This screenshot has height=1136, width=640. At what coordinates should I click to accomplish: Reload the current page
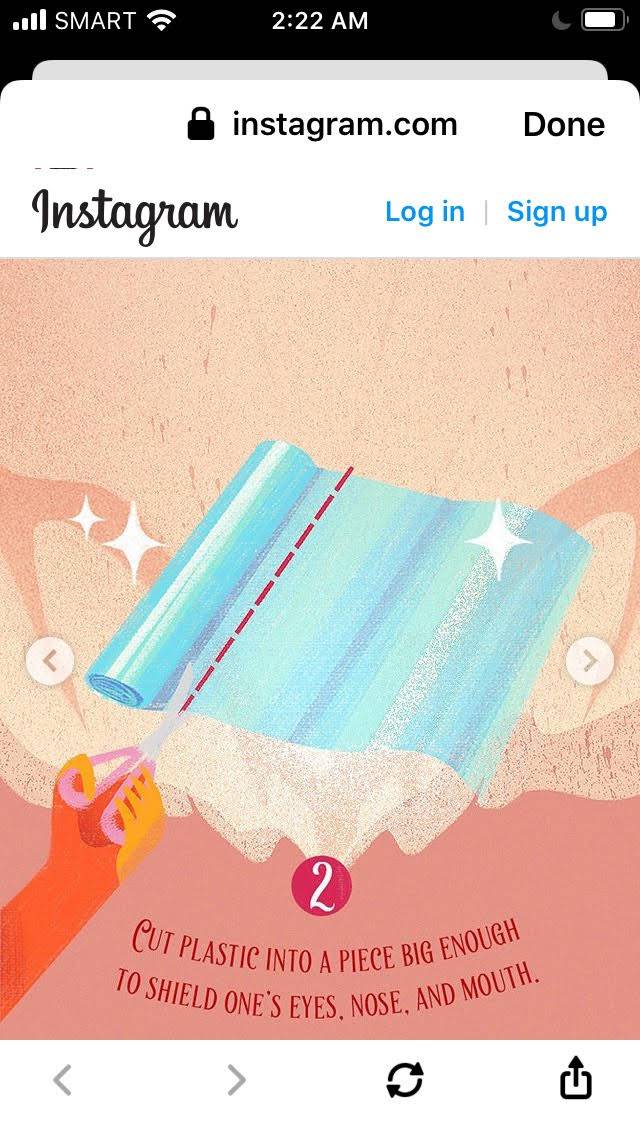pos(404,1080)
